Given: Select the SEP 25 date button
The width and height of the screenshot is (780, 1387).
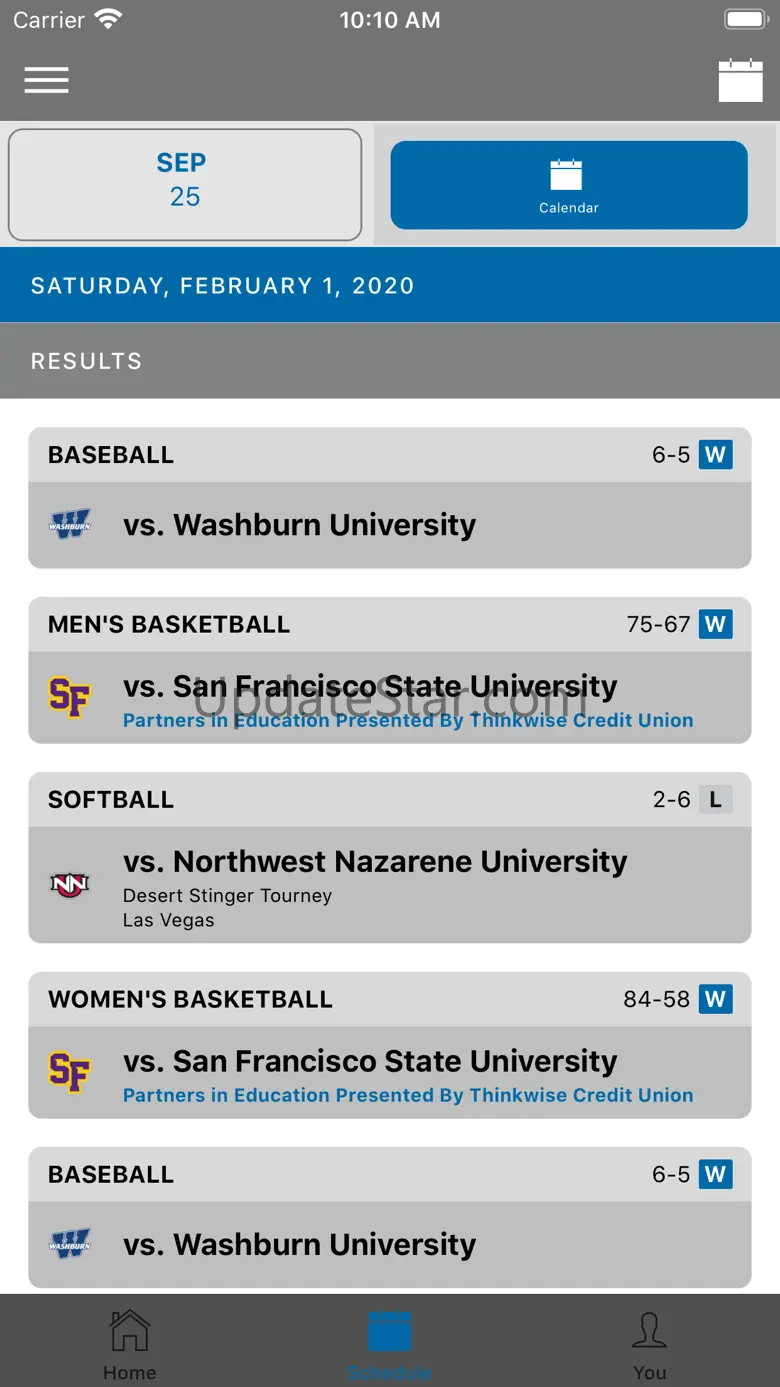Looking at the screenshot, I should click(x=185, y=184).
